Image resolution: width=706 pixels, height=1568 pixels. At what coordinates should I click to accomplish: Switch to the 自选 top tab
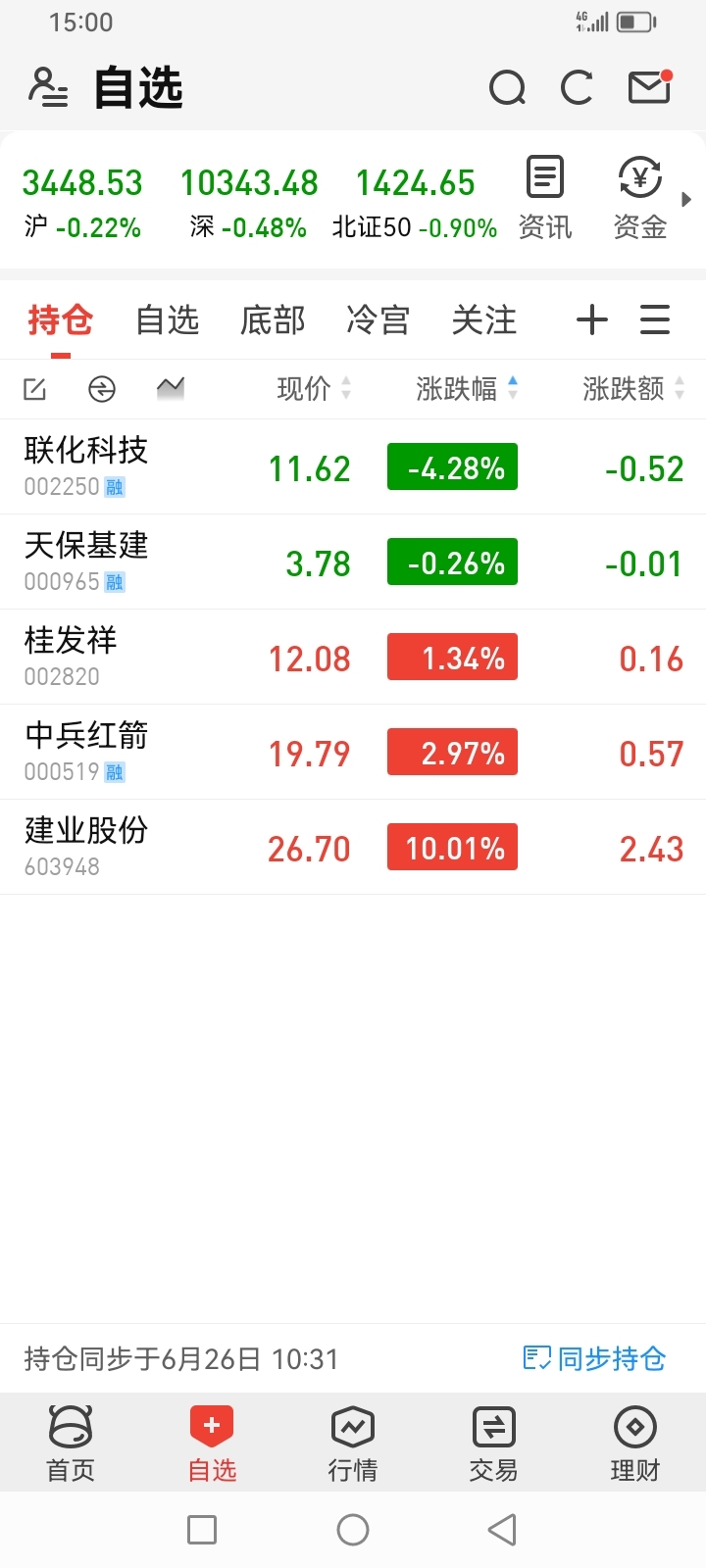pos(168,319)
